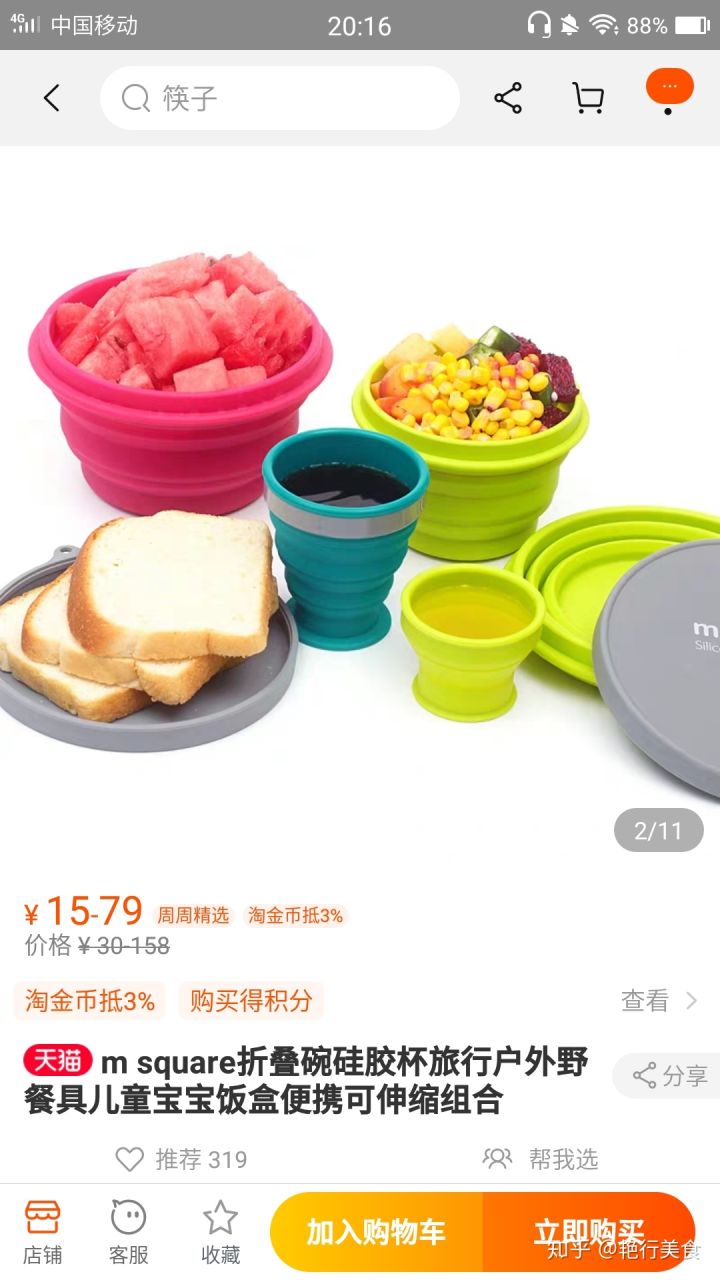The height and width of the screenshot is (1280, 720).
Task: Contact 客服 customer service
Action: [129, 1231]
